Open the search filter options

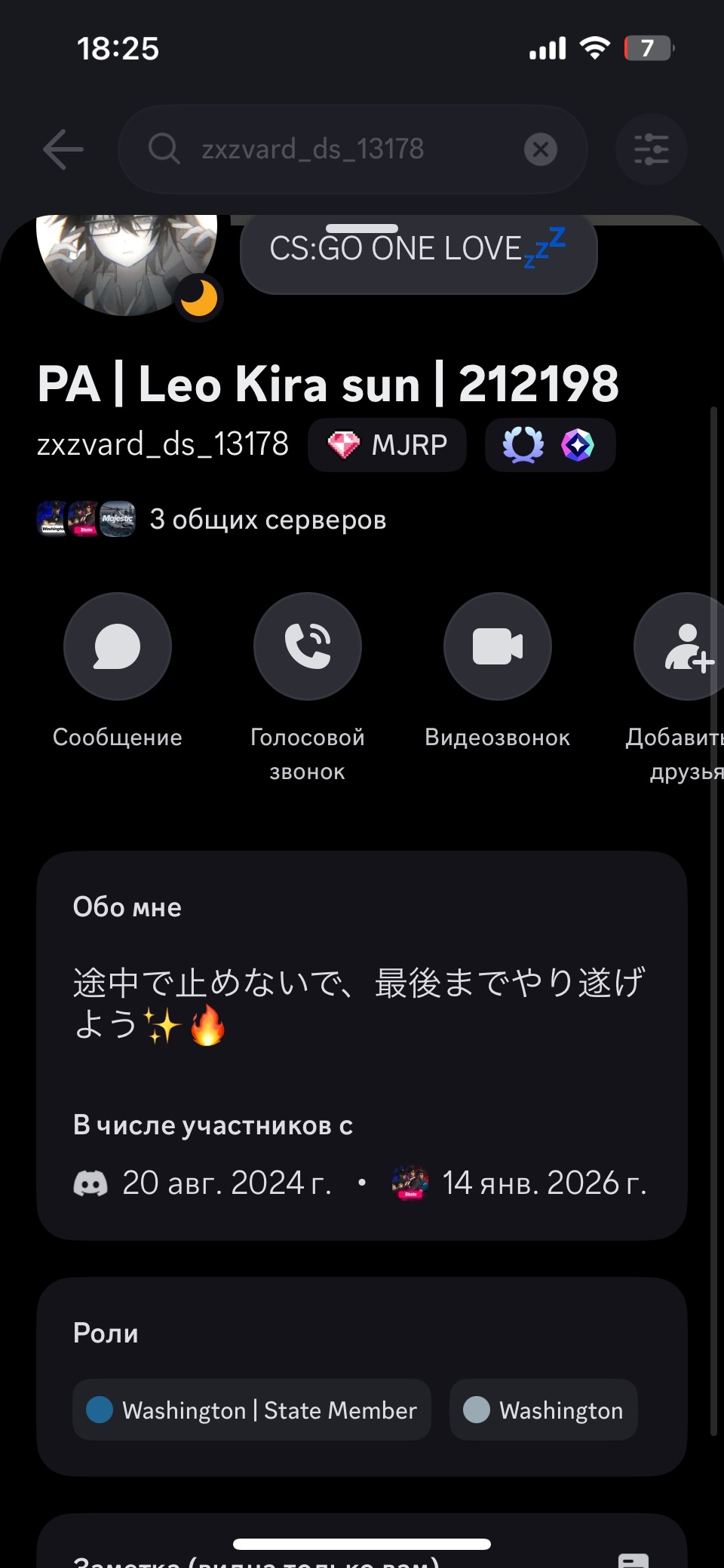click(x=651, y=149)
